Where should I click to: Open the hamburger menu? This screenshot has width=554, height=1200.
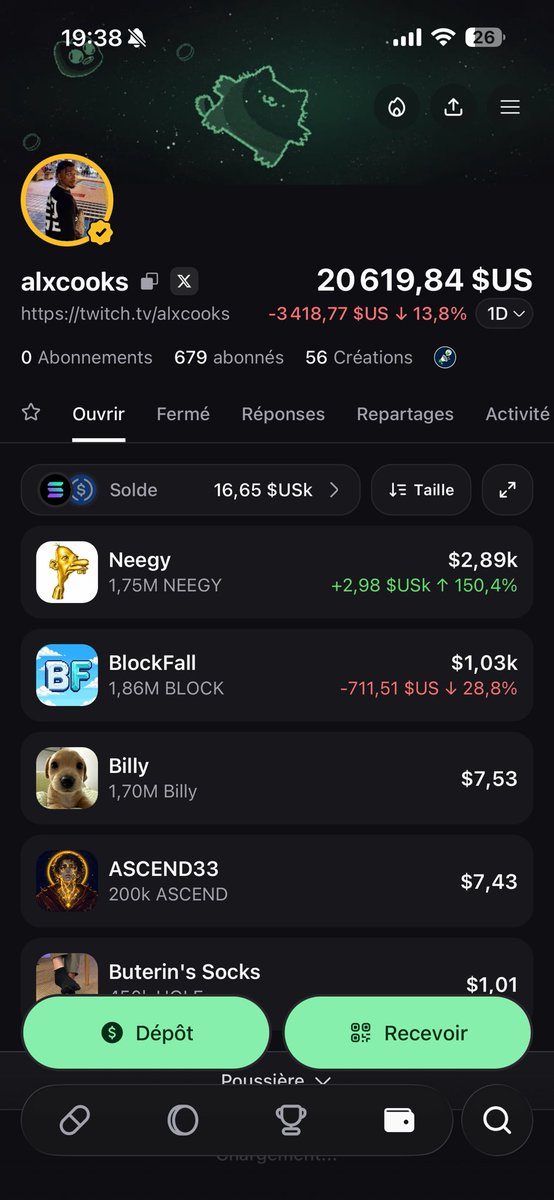[510, 108]
